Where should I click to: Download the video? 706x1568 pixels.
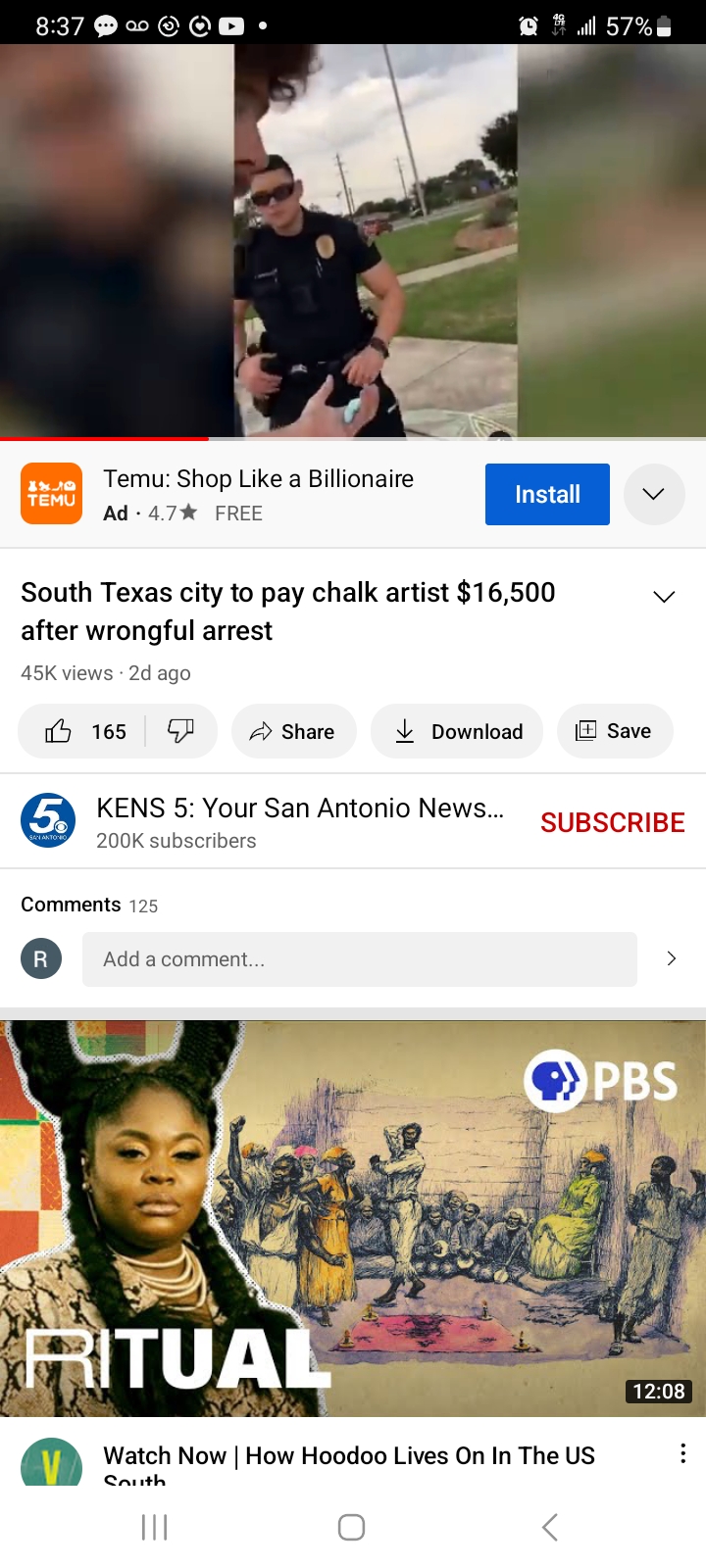(457, 731)
